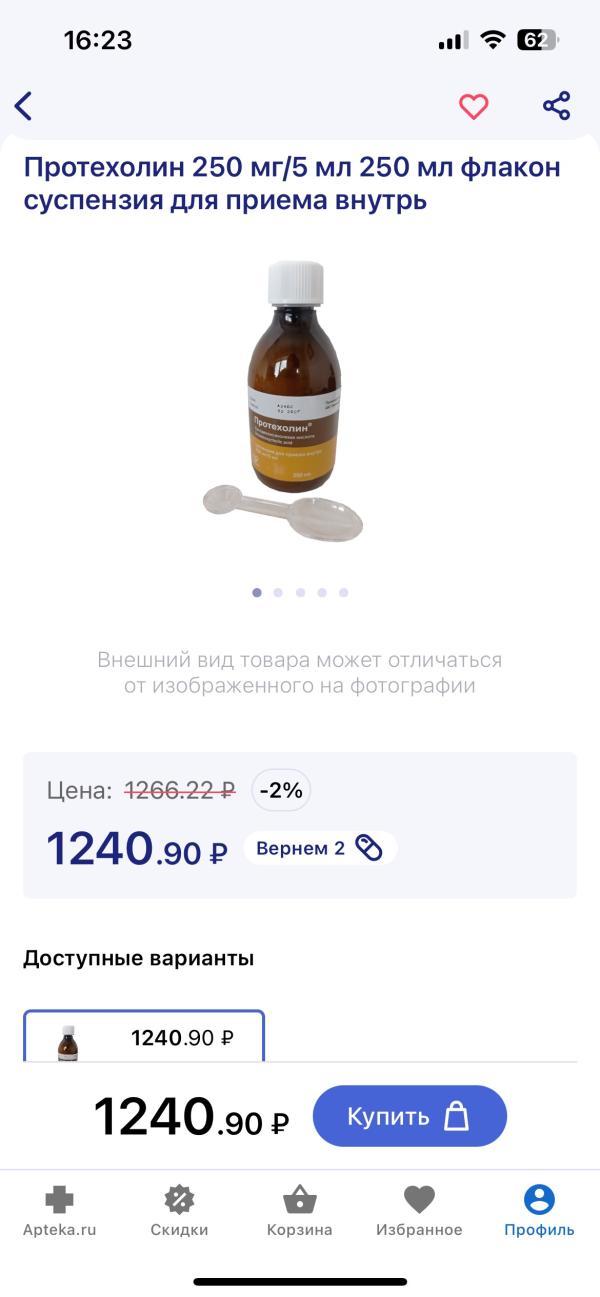Screen dimensions: 600x1297
Task: Open the Корзина tab
Action: tap(299, 1212)
